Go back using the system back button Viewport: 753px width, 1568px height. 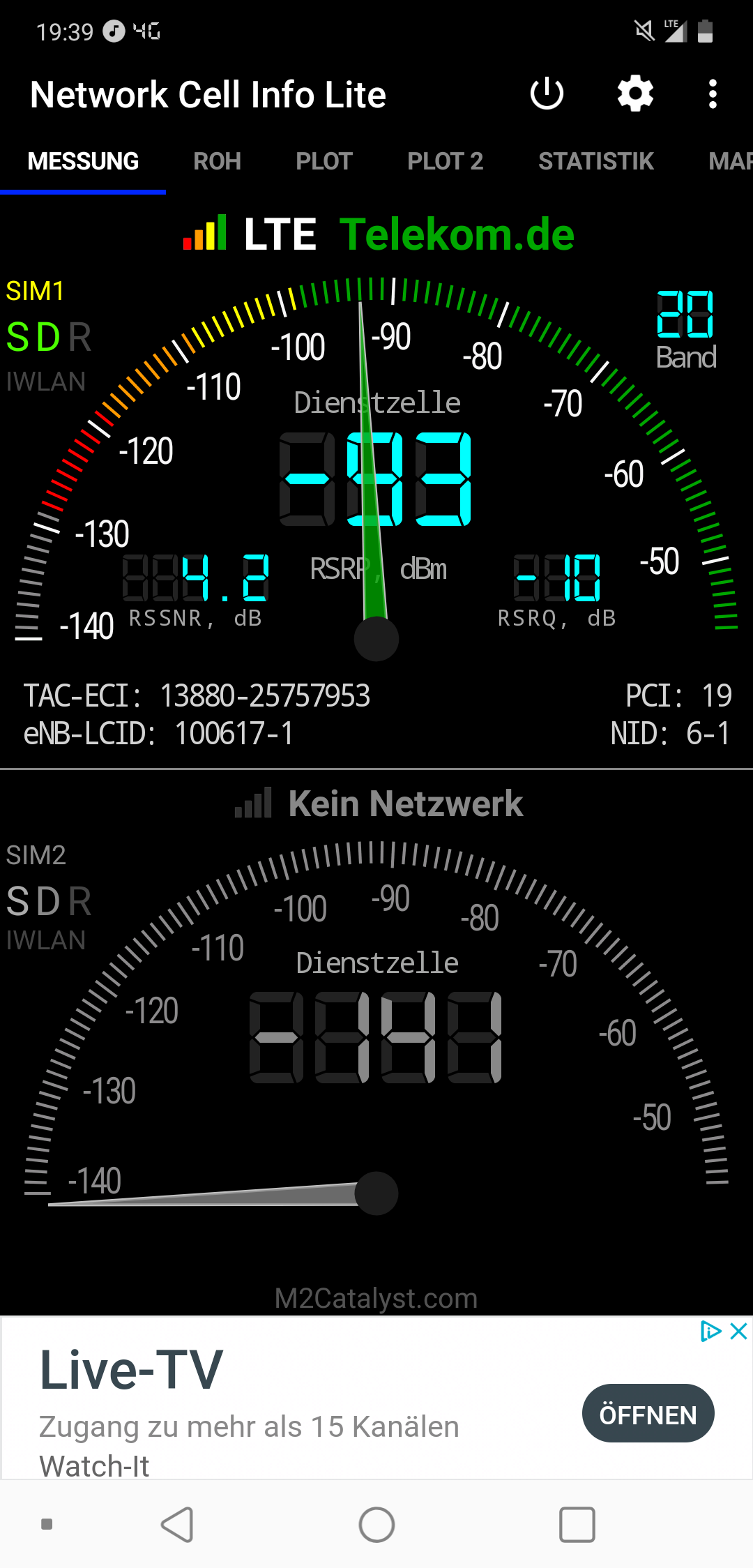click(177, 1524)
